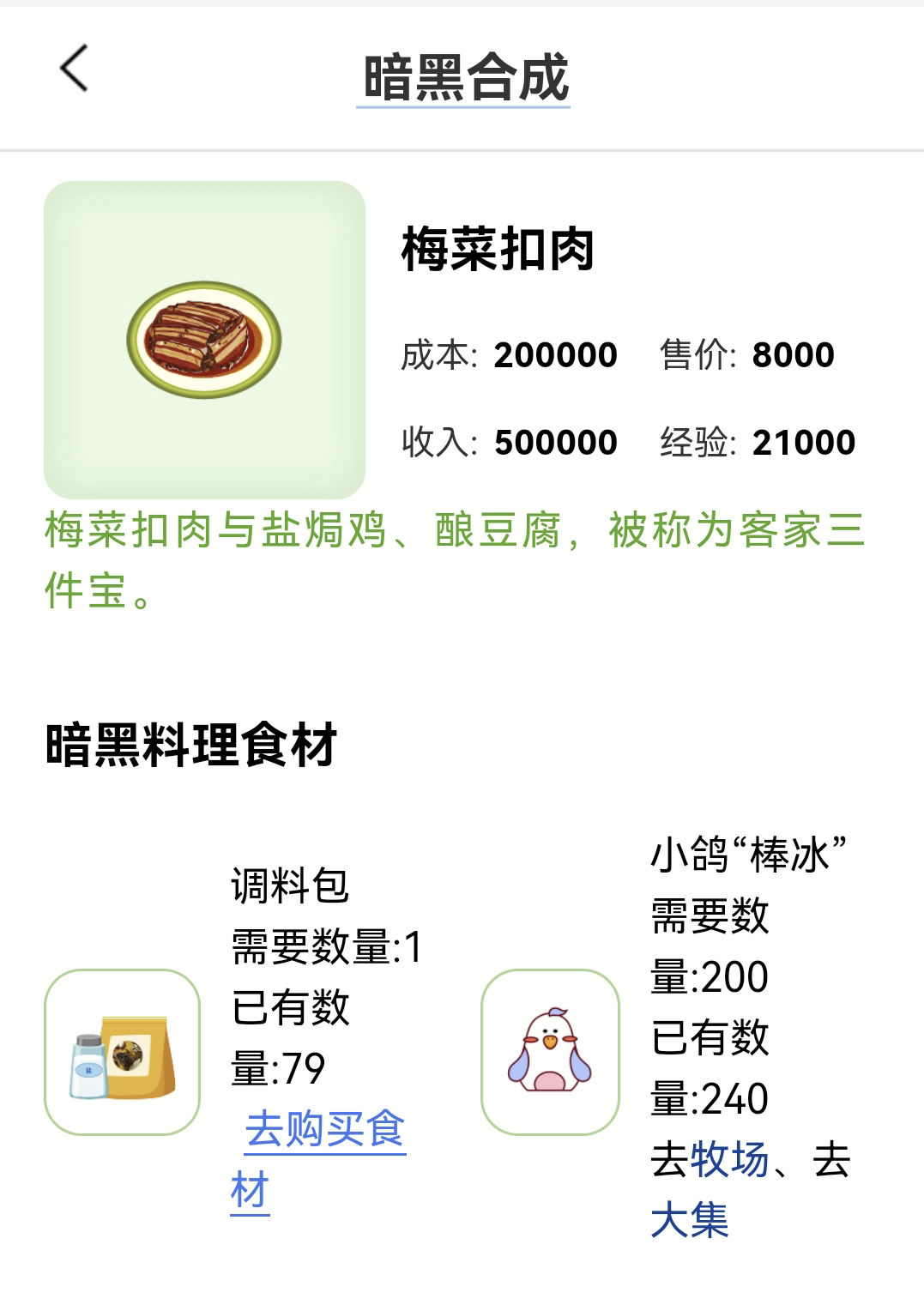Image resolution: width=924 pixels, height=1305 pixels.
Task: Select the 暗黑料理食材 section heading
Action: click(x=190, y=740)
